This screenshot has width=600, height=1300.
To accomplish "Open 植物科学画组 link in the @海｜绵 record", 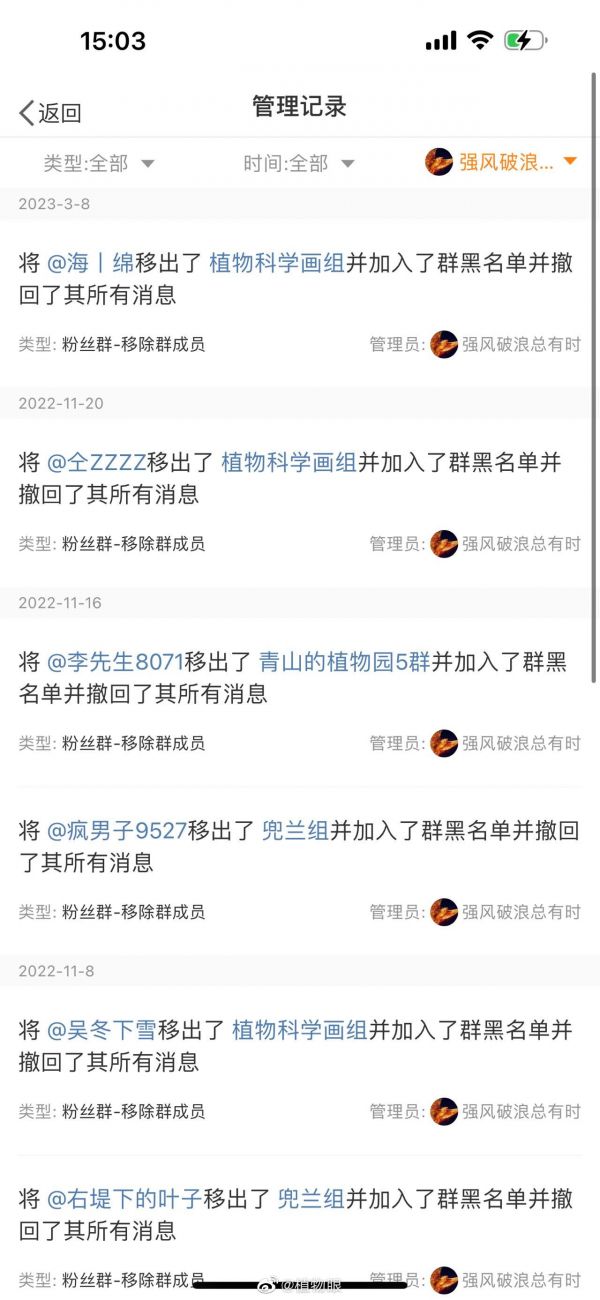I will (277, 263).
